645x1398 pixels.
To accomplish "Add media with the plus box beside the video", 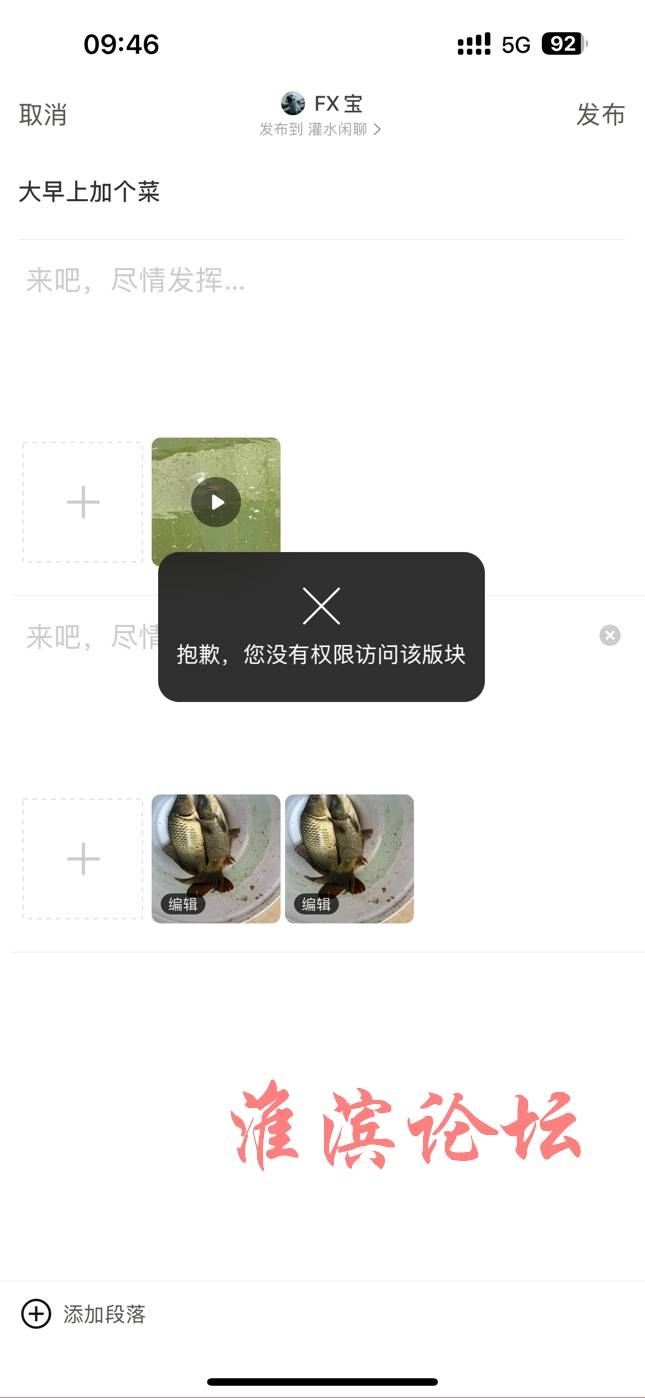I will [x=83, y=502].
